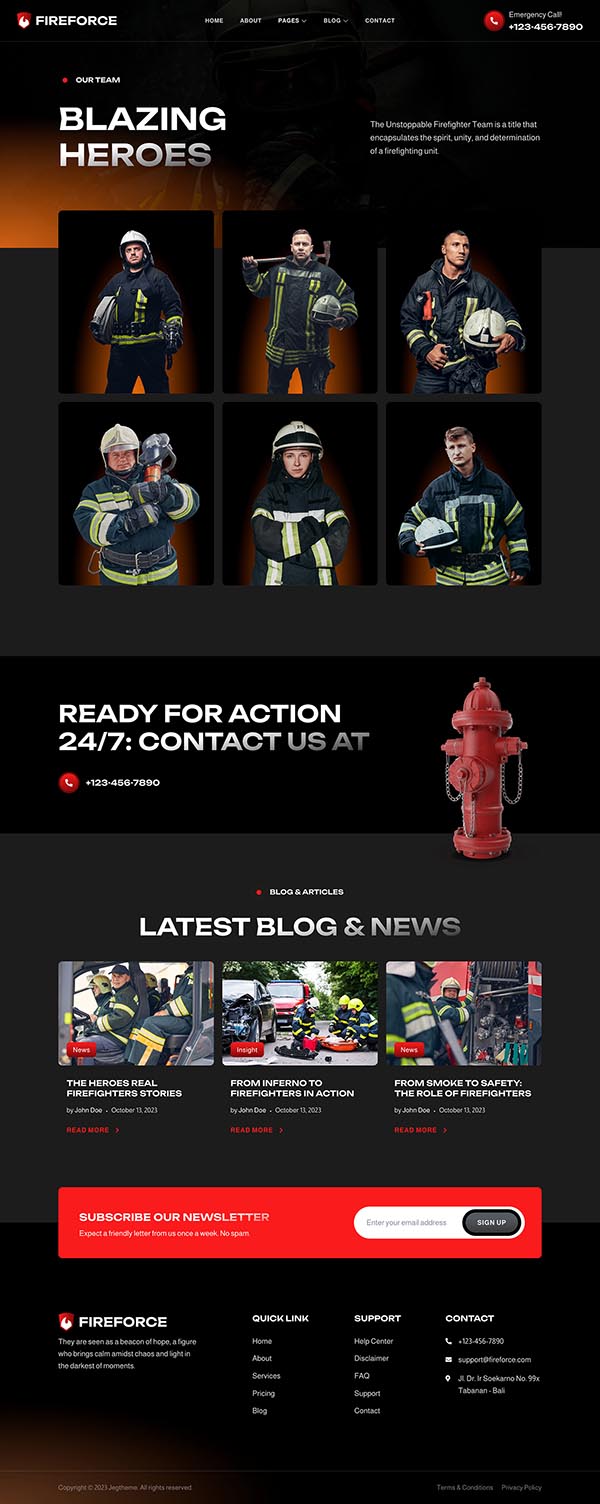Read more on "From Inferno to Firefighters in Action"
Viewport: 600px width, 1504px height.
click(257, 1130)
